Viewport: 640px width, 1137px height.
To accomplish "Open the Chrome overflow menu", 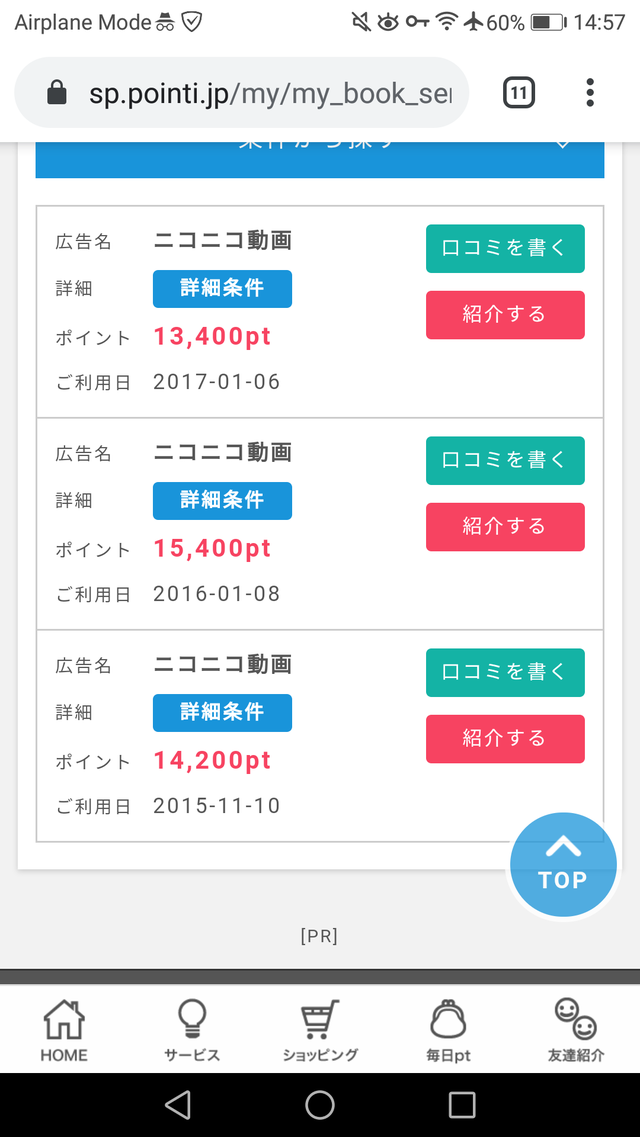I will (x=590, y=92).
